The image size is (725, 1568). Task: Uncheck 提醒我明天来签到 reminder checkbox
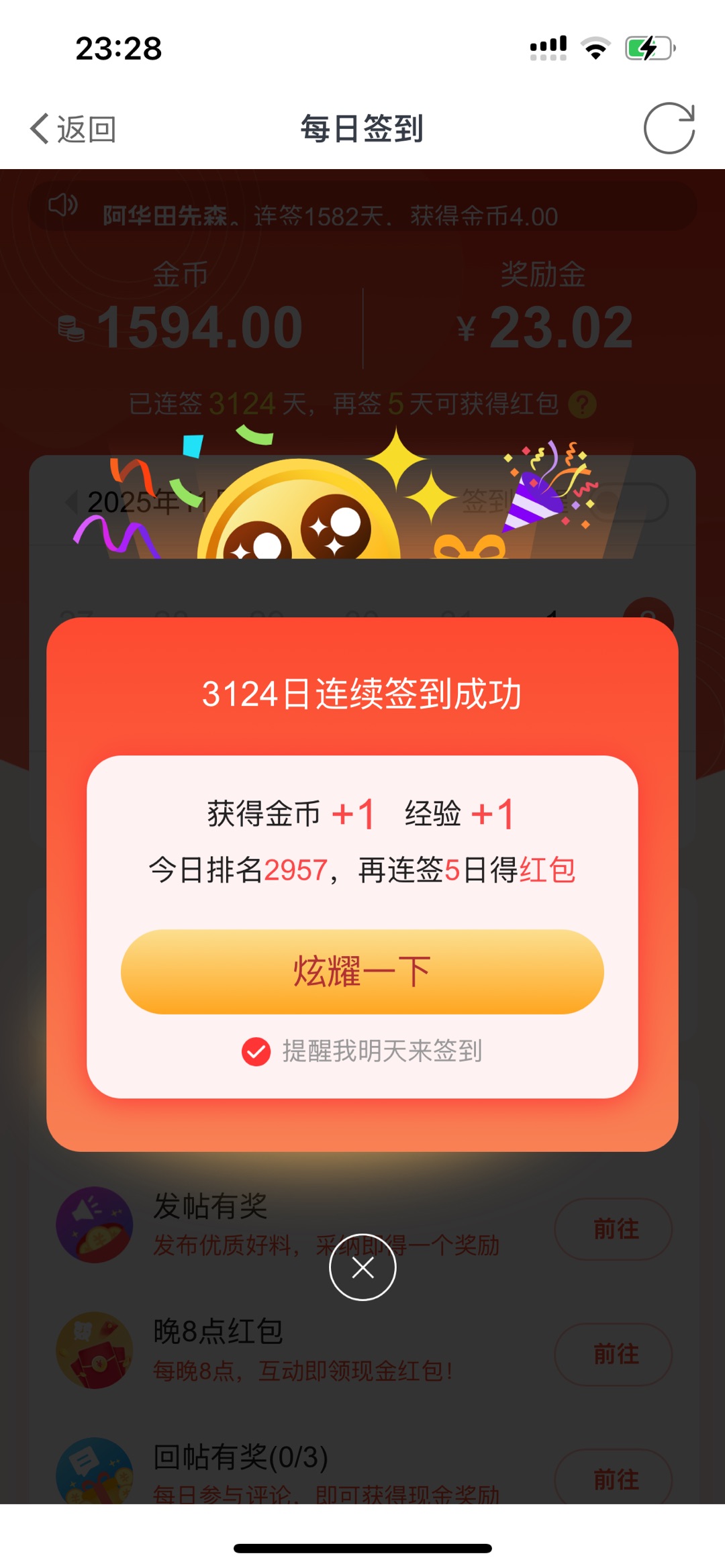(x=256, y=1051)
